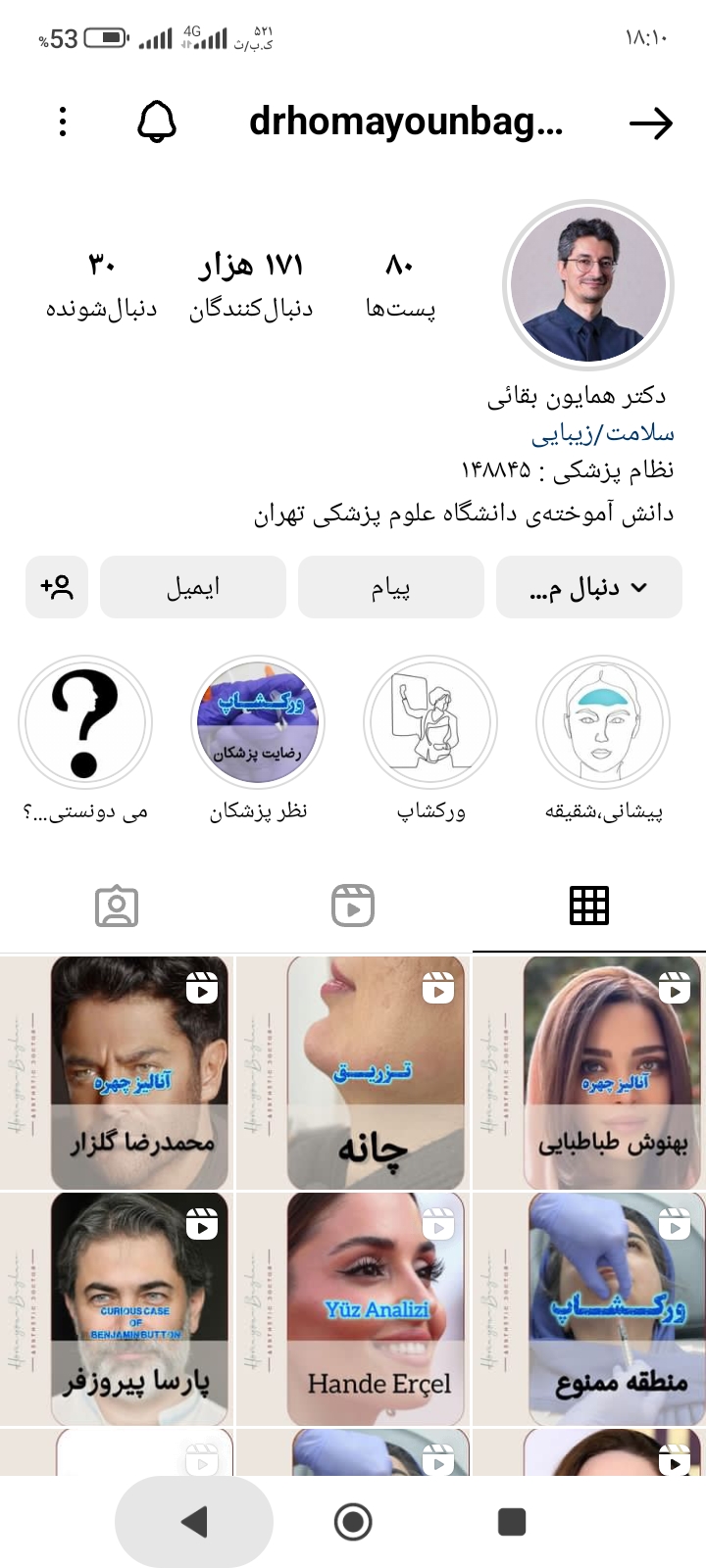Screen dimensions: 706x1568
Task: Go back with the arrow icon
Action: tap(650, 123)
